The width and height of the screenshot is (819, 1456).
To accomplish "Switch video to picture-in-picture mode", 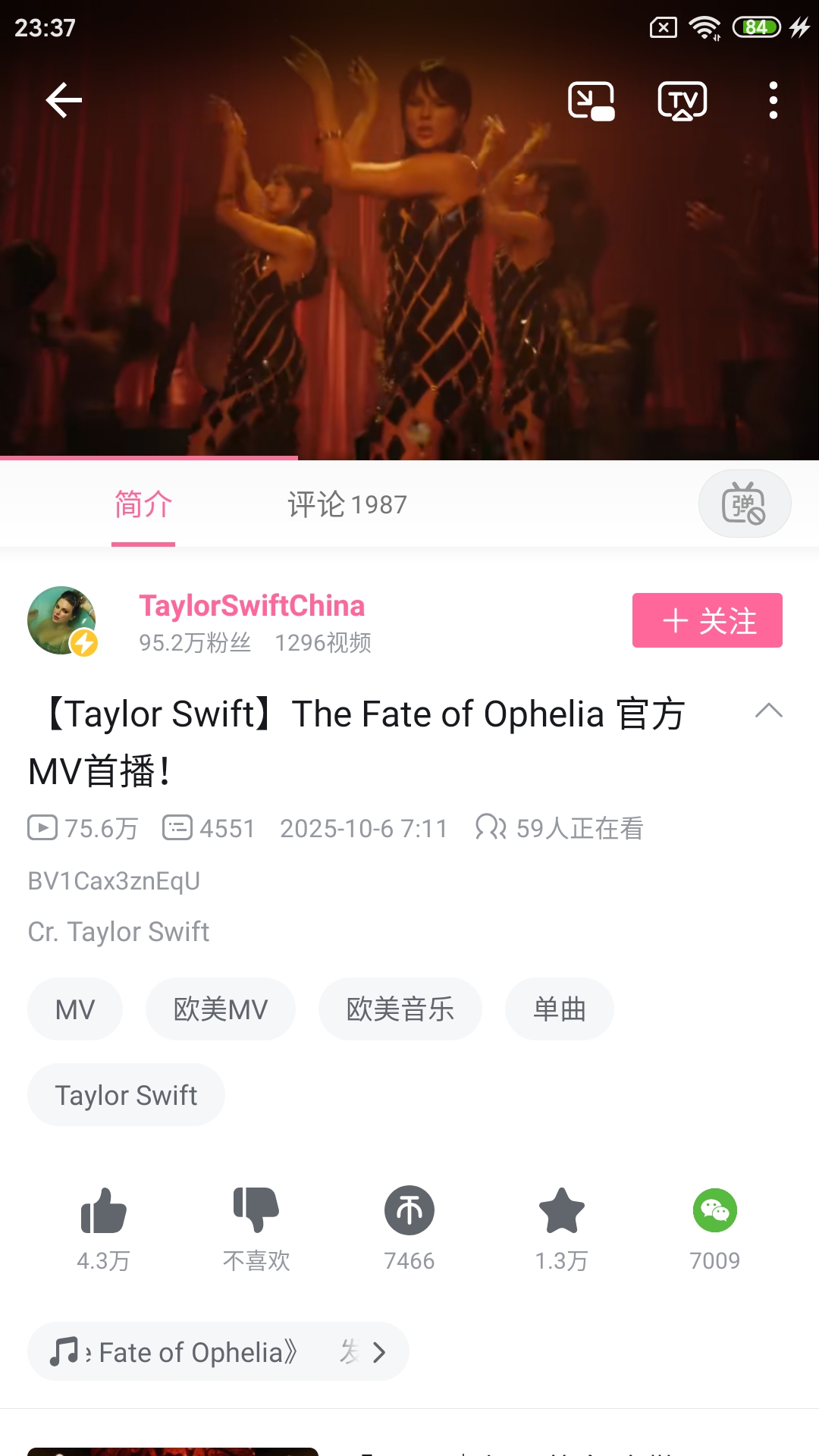I will [x=591, y=101].
